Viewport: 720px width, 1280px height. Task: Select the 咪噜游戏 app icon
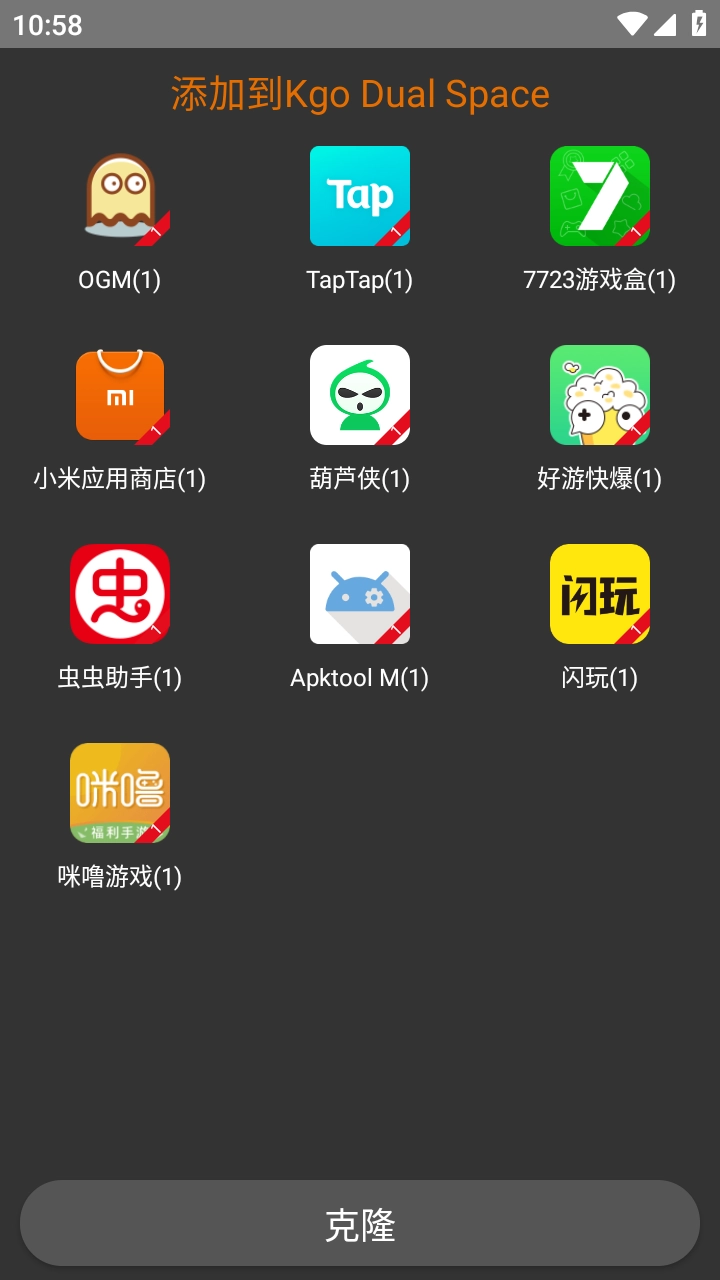(x=120, y=792)
